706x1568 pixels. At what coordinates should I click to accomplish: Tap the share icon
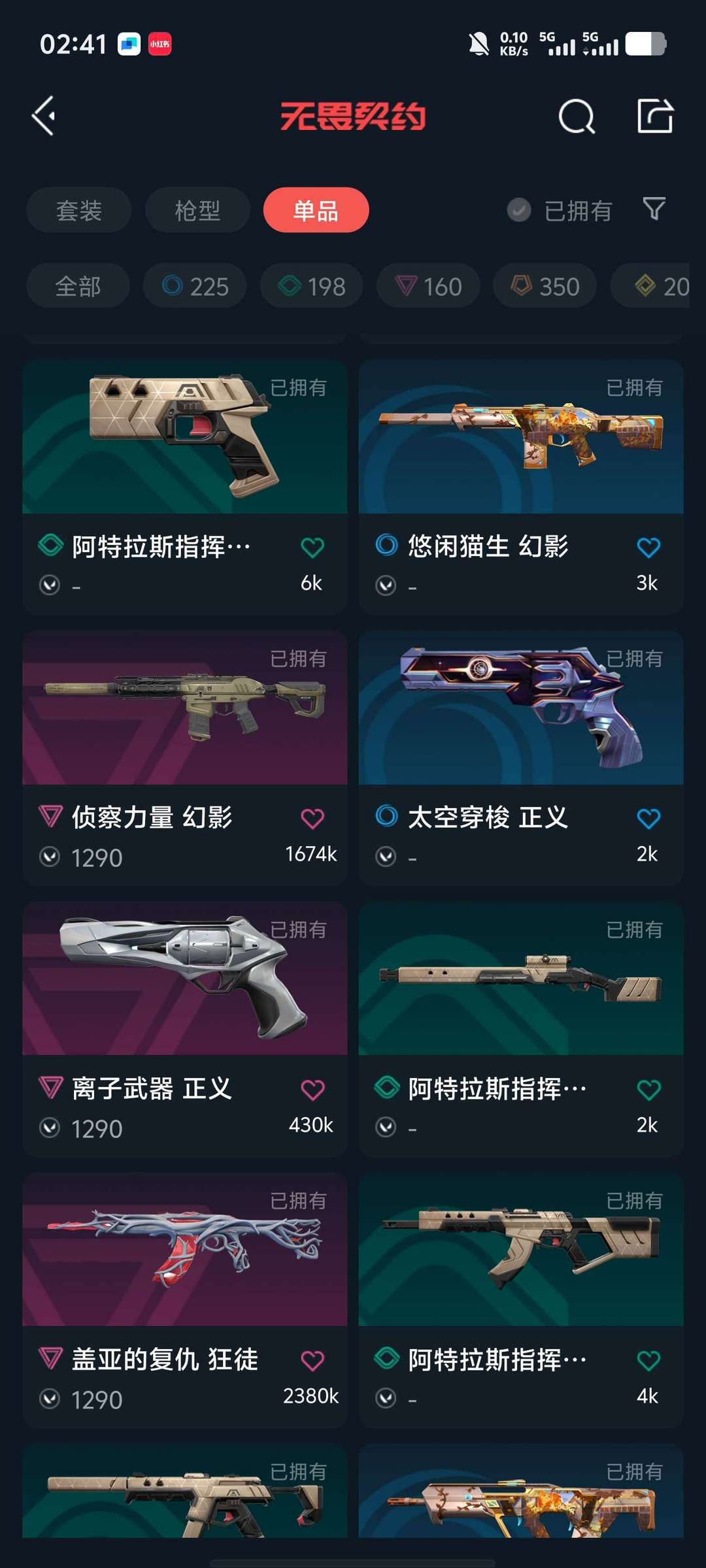click(655, 116)
